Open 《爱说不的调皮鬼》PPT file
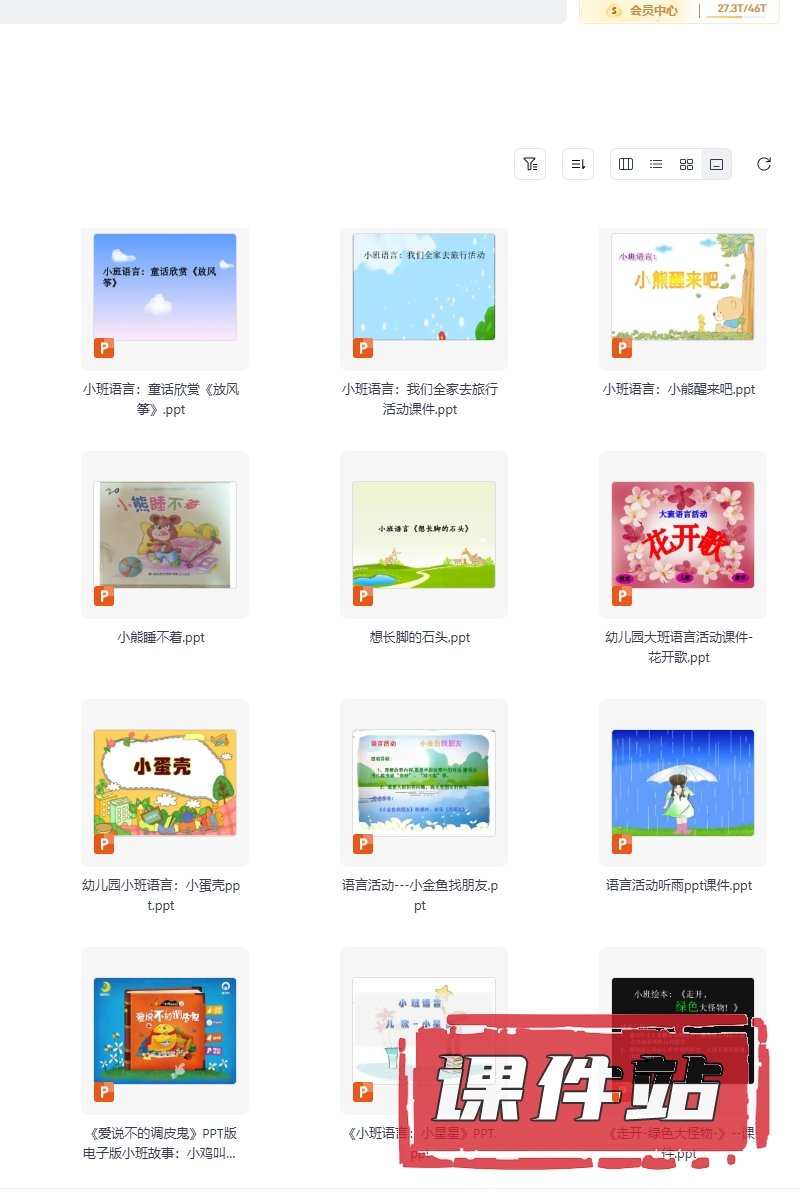 point(165,1030)
